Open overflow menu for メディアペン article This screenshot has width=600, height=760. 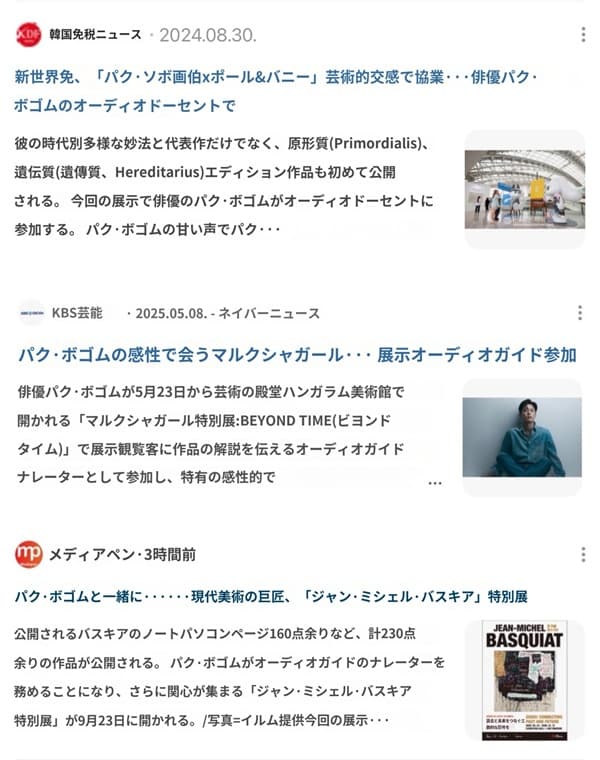point(582,554)
